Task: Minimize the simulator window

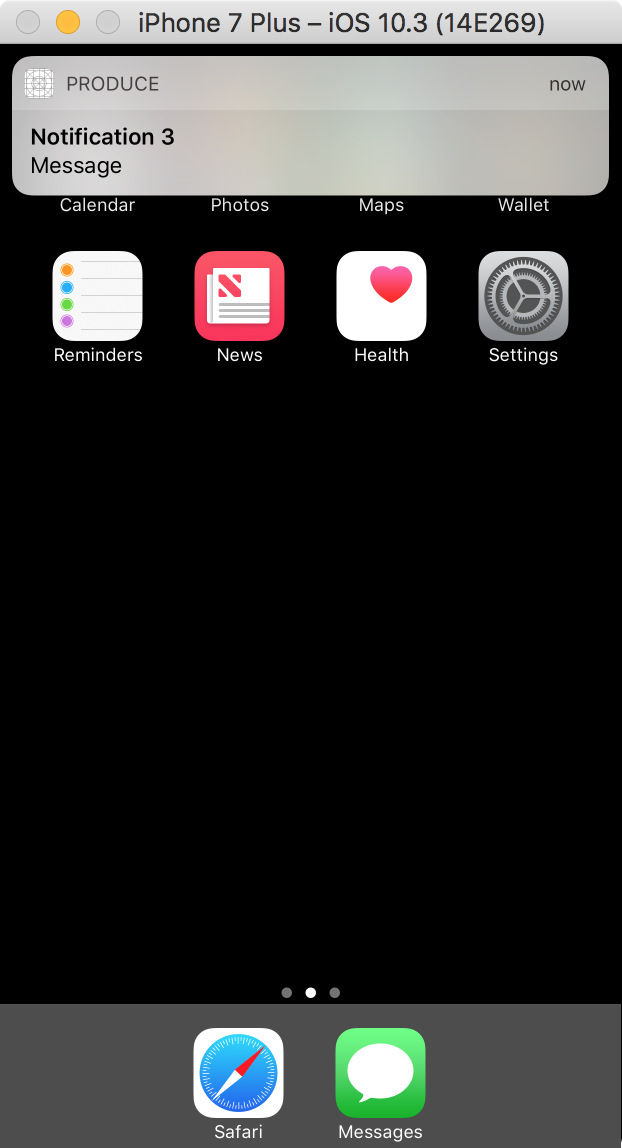Action: (x=67, y=22)
